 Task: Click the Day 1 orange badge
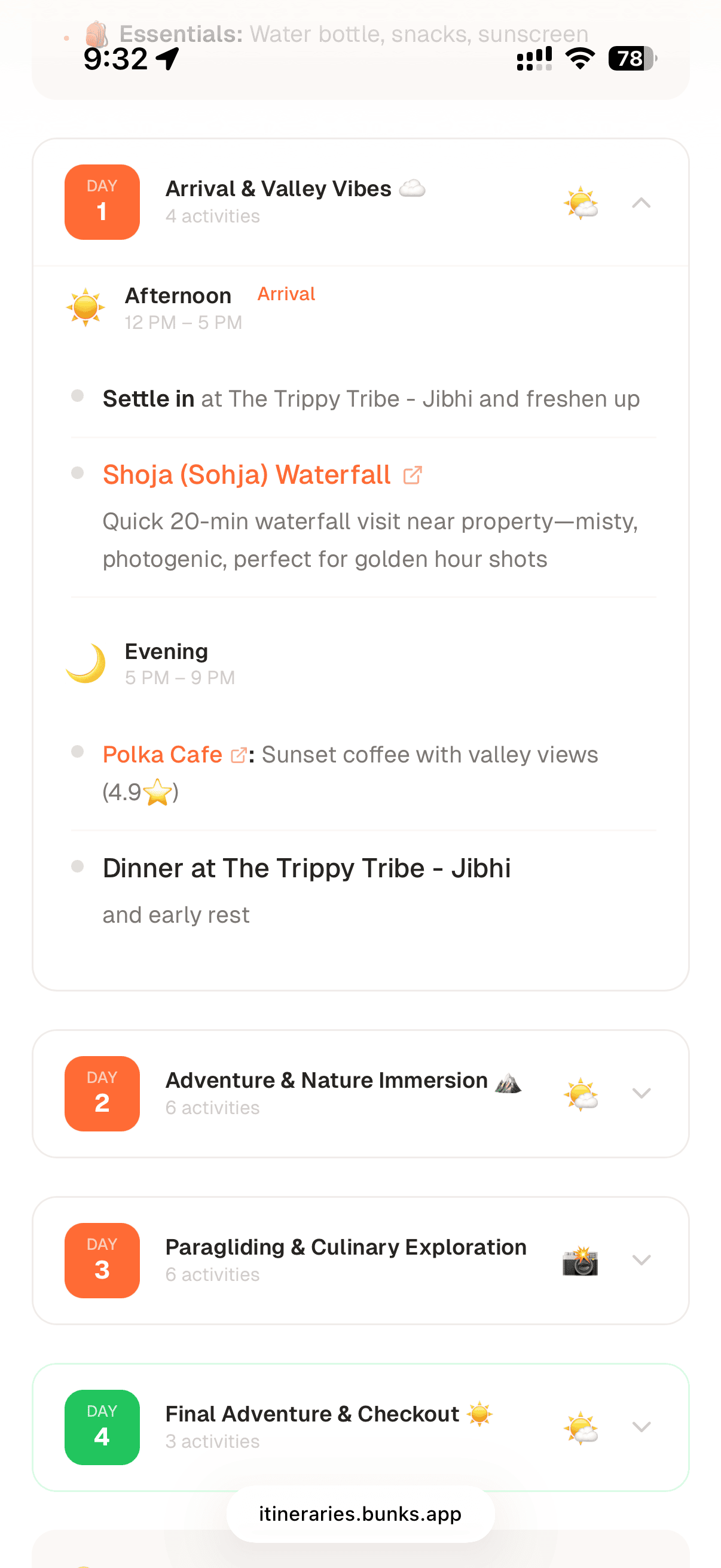[x=102, y=202]
